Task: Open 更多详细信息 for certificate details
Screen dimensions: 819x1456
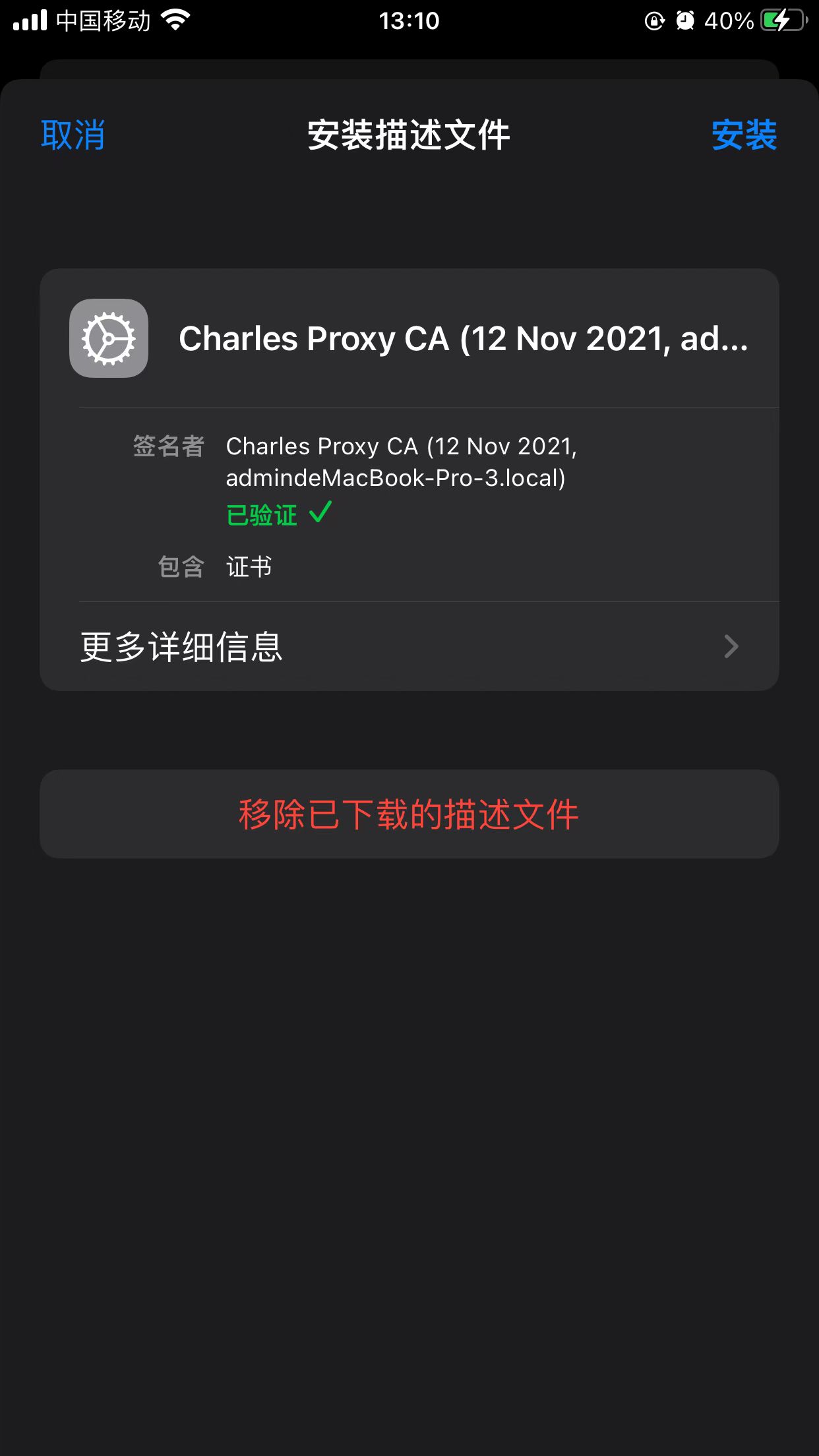Action: [x=409, y=646]
